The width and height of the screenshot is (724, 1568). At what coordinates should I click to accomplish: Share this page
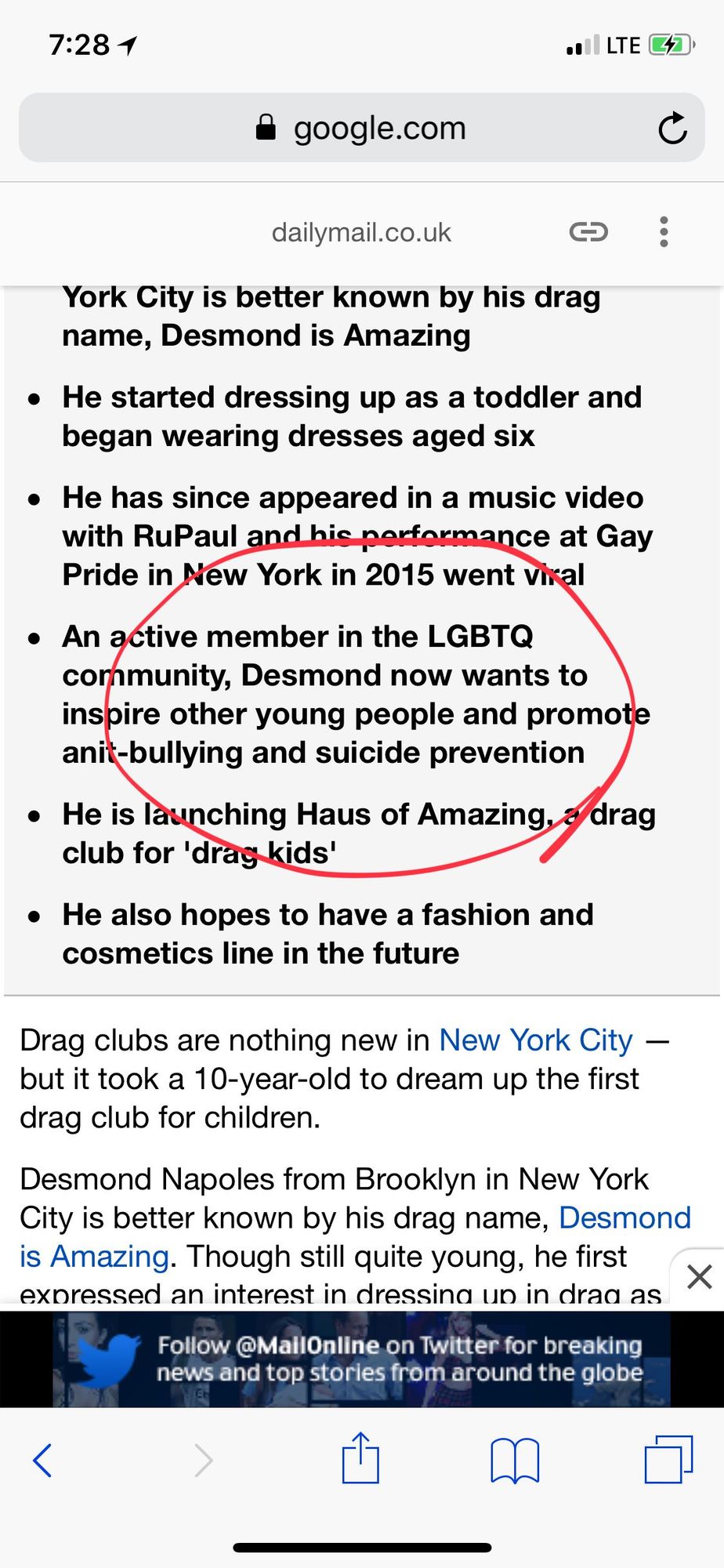[360, 1458]
